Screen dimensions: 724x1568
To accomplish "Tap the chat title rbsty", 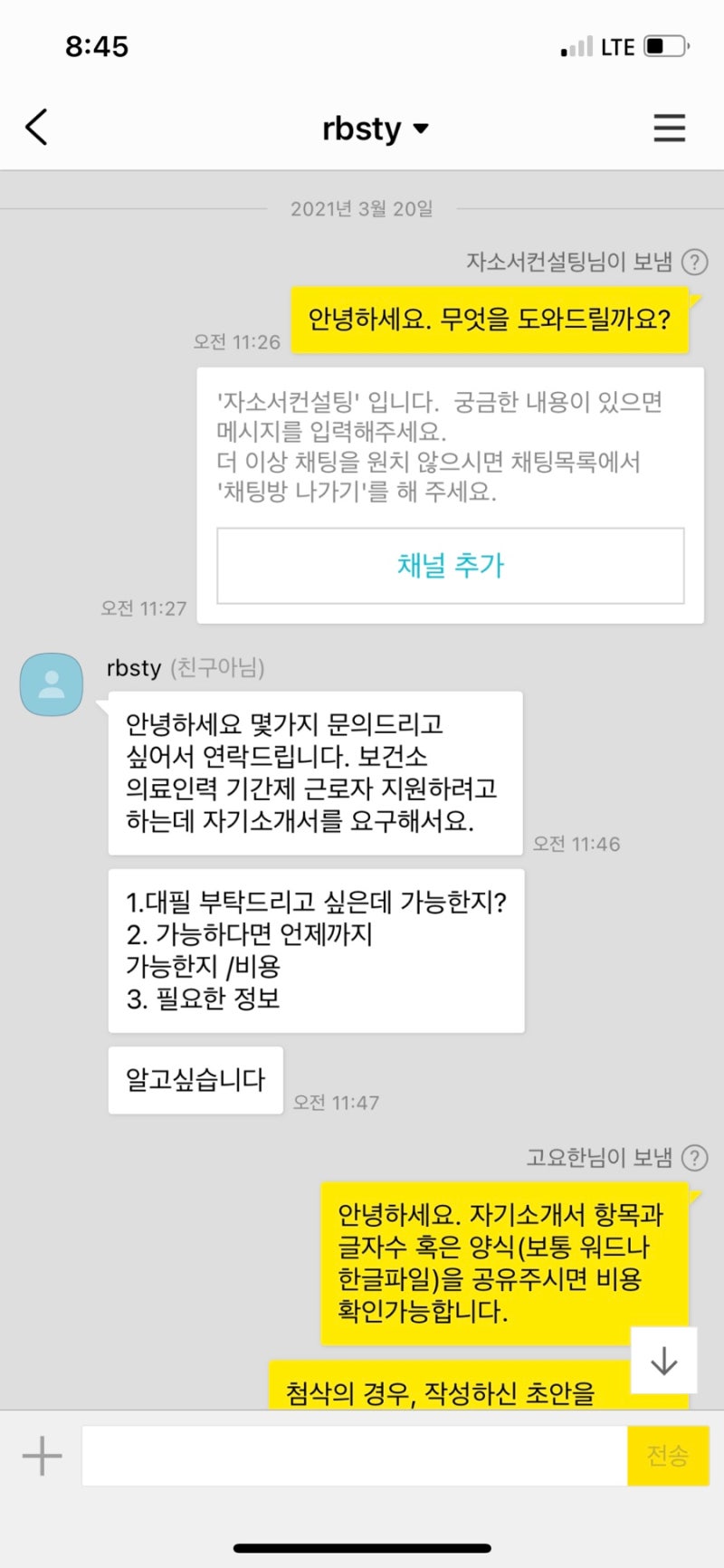I will point(362,128).
